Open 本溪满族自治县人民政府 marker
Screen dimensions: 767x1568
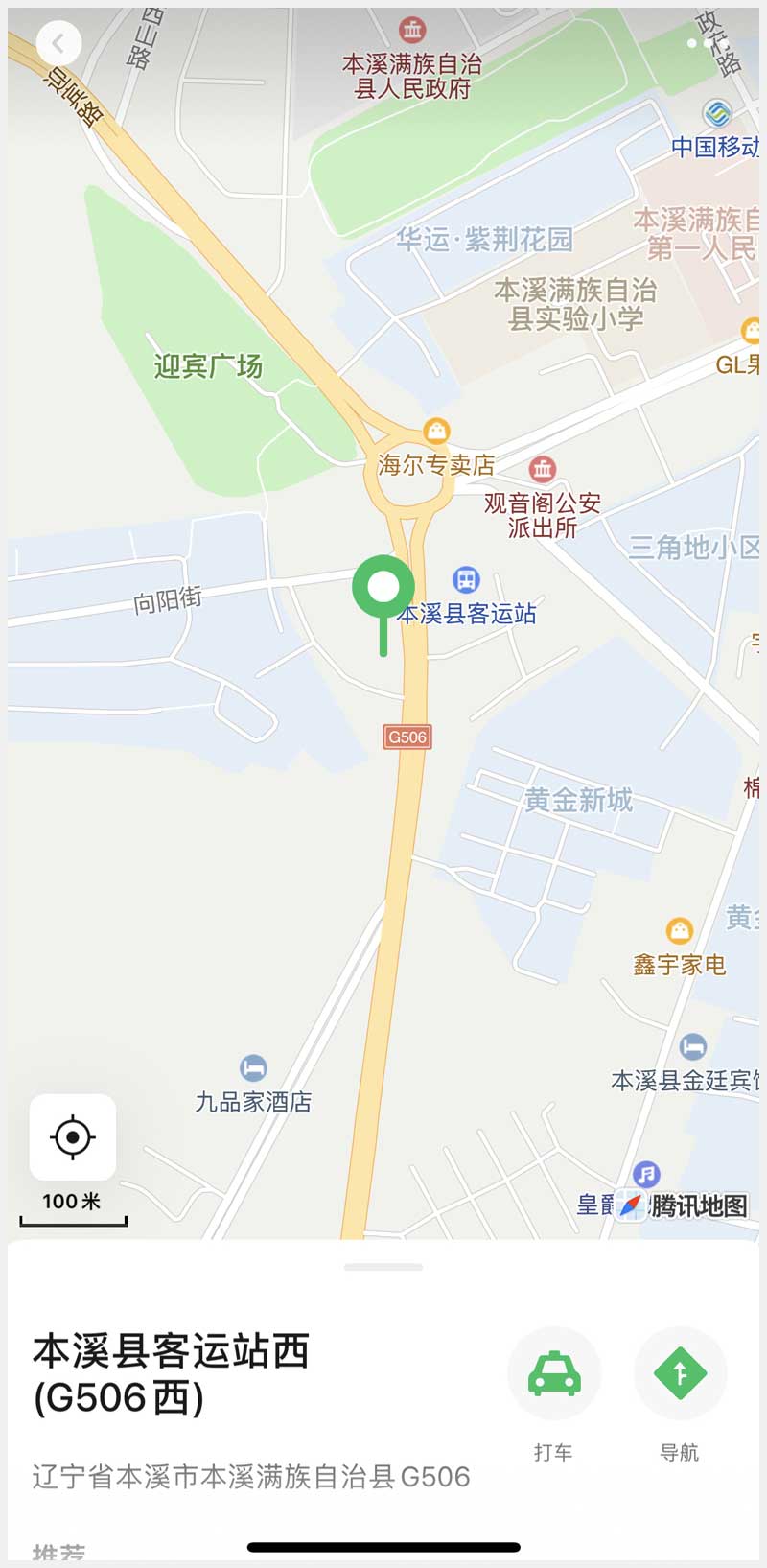pos(412,31)
